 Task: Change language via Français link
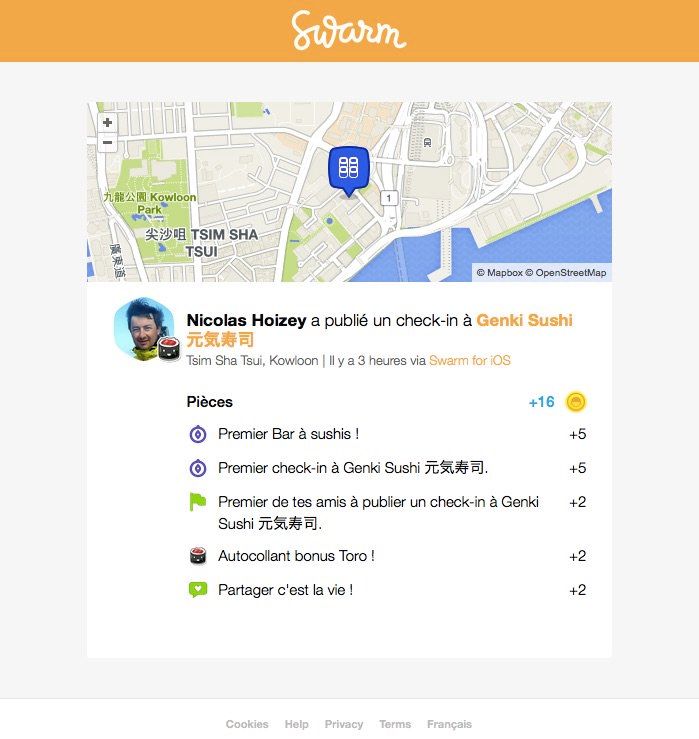449,724
